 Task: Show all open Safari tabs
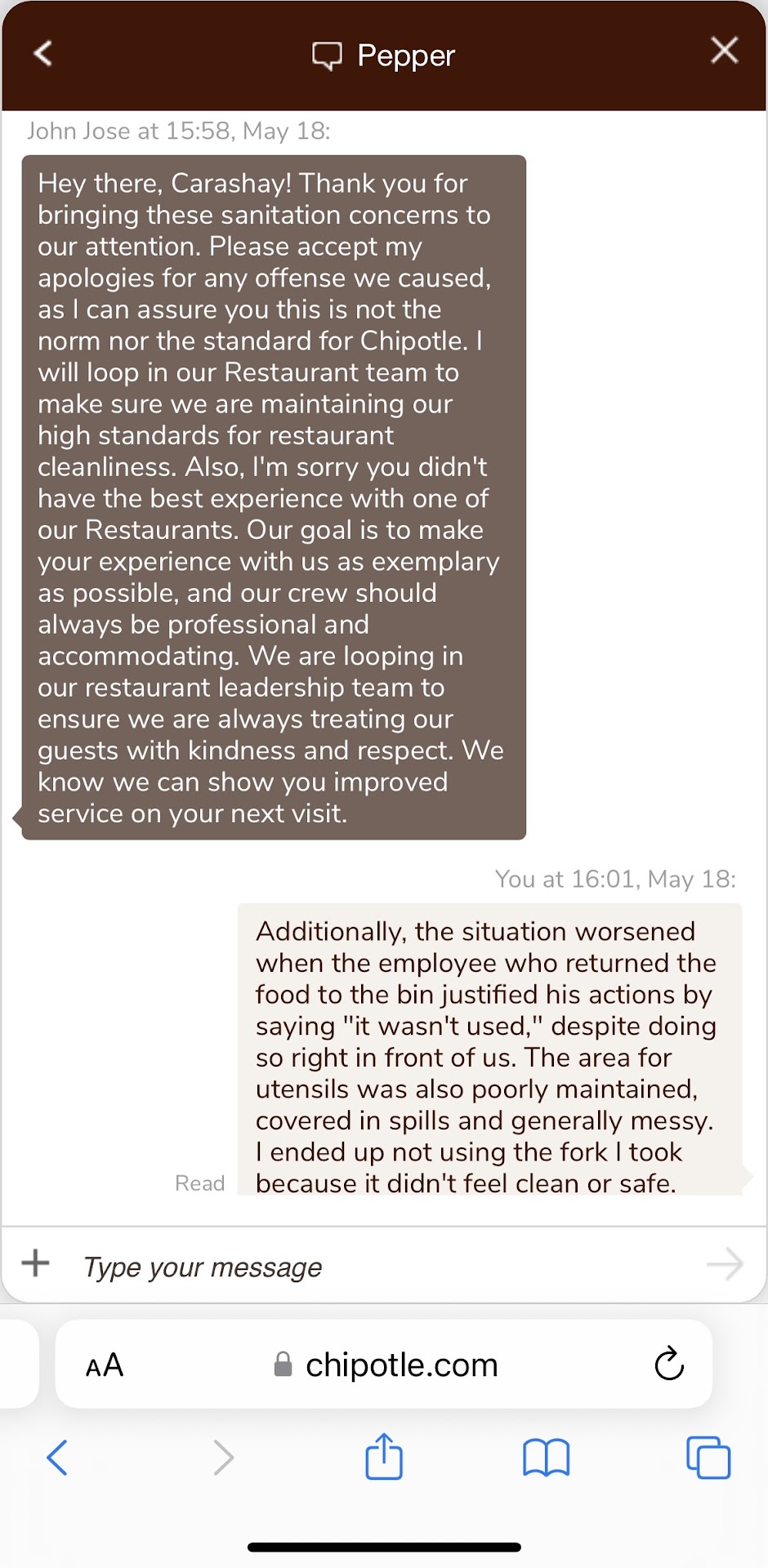(708, 1458)
